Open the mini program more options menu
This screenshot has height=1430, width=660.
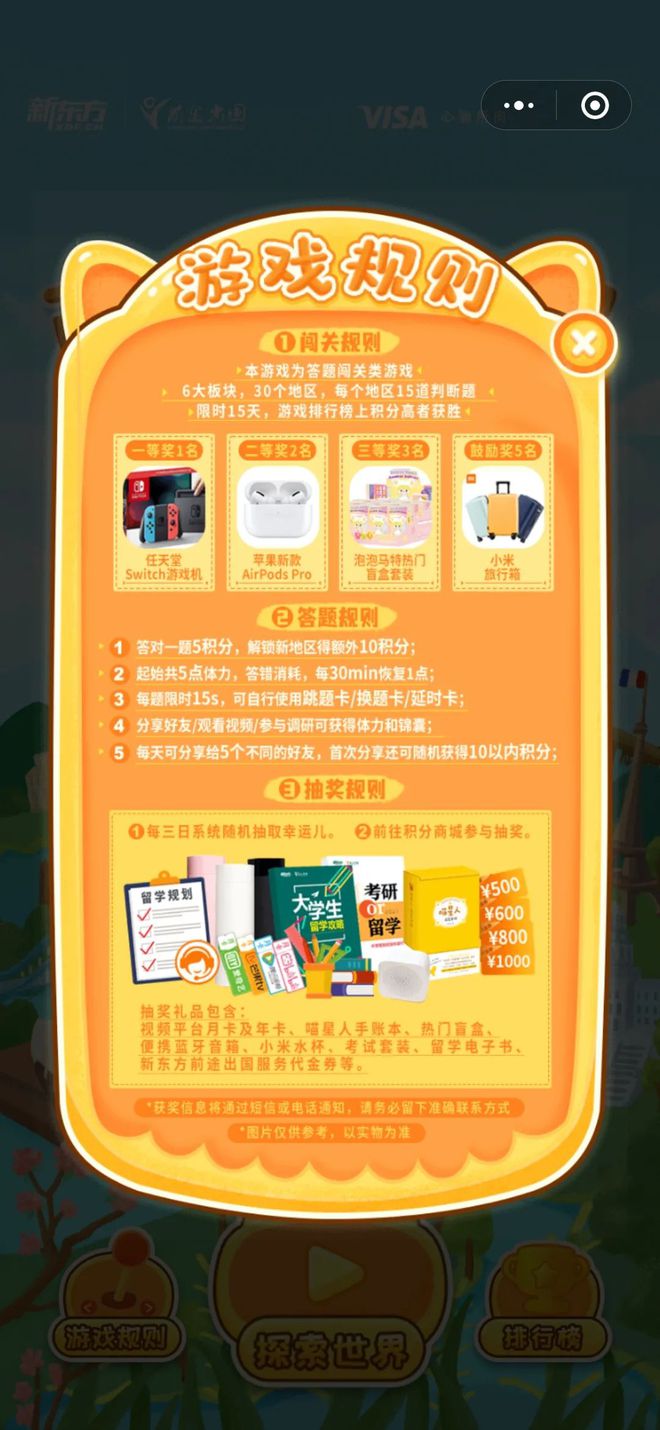pyautogui.click(x=519, y=105)
